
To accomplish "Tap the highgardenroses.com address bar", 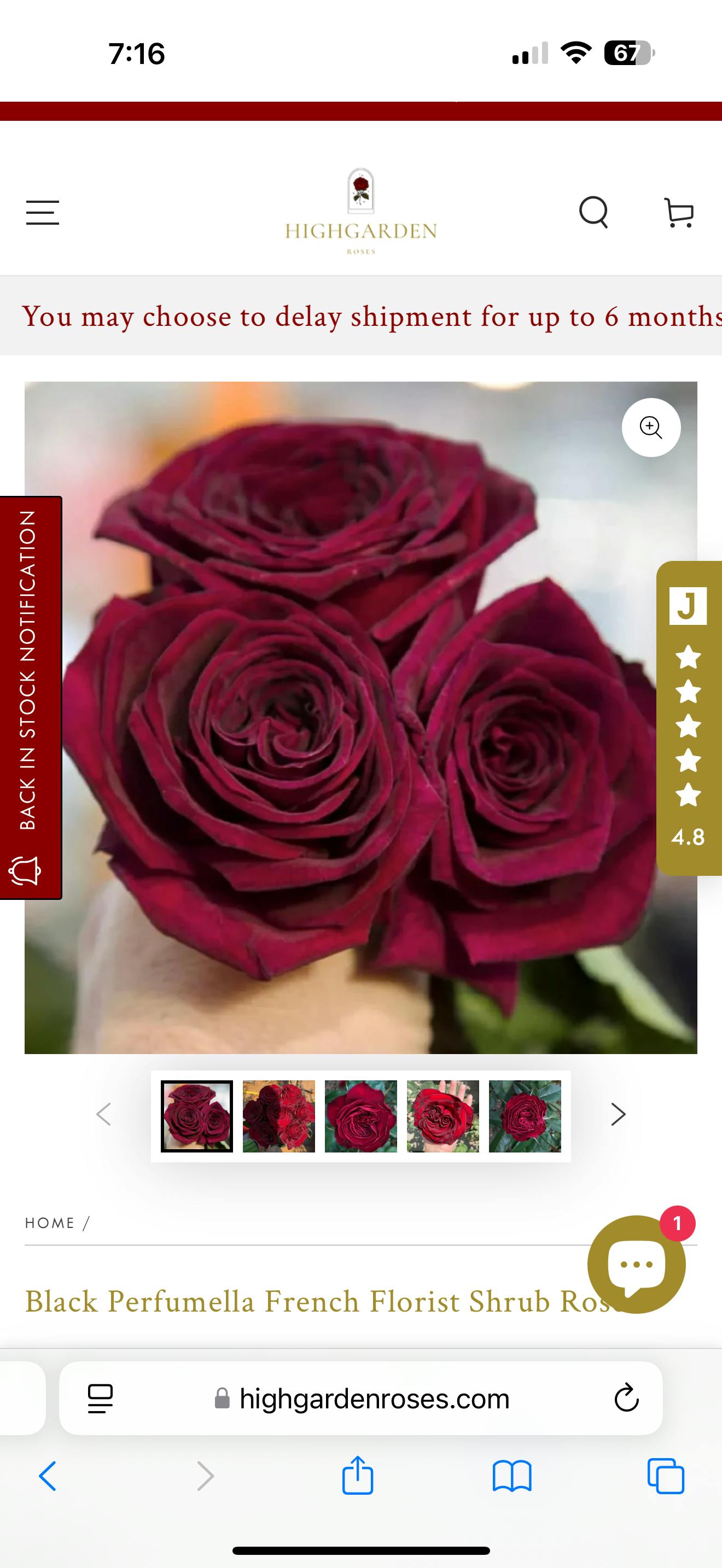I will point(374,1399).
